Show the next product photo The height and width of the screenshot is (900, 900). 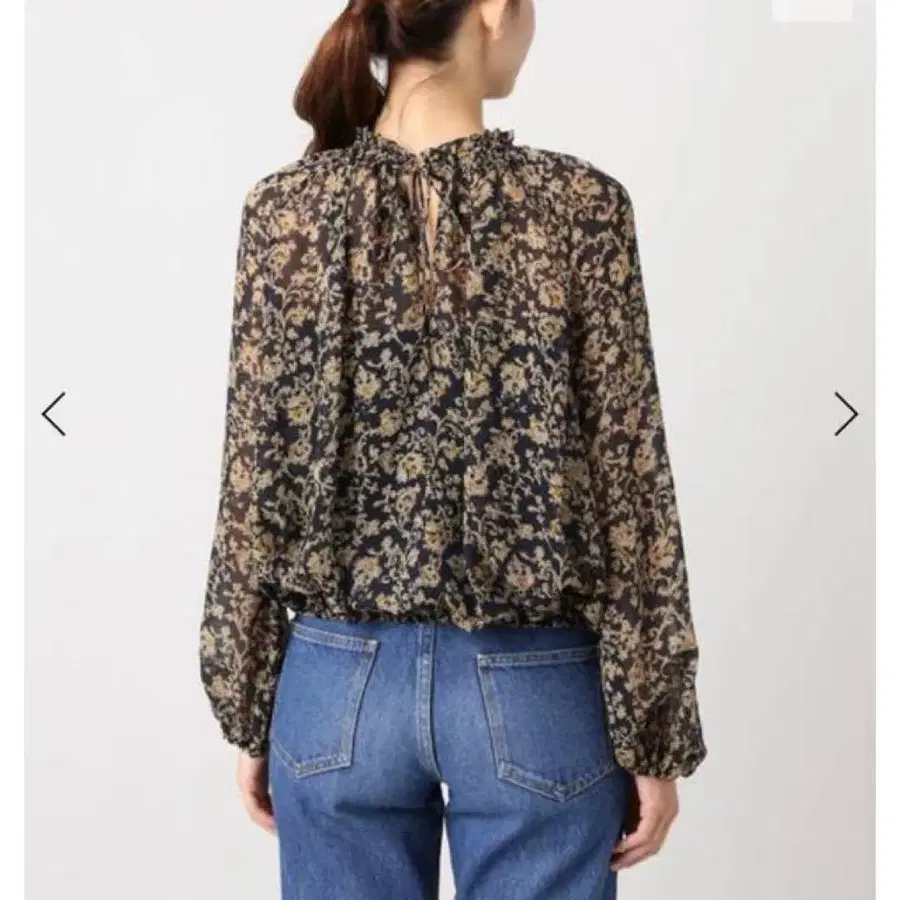[x=846, y=414]
